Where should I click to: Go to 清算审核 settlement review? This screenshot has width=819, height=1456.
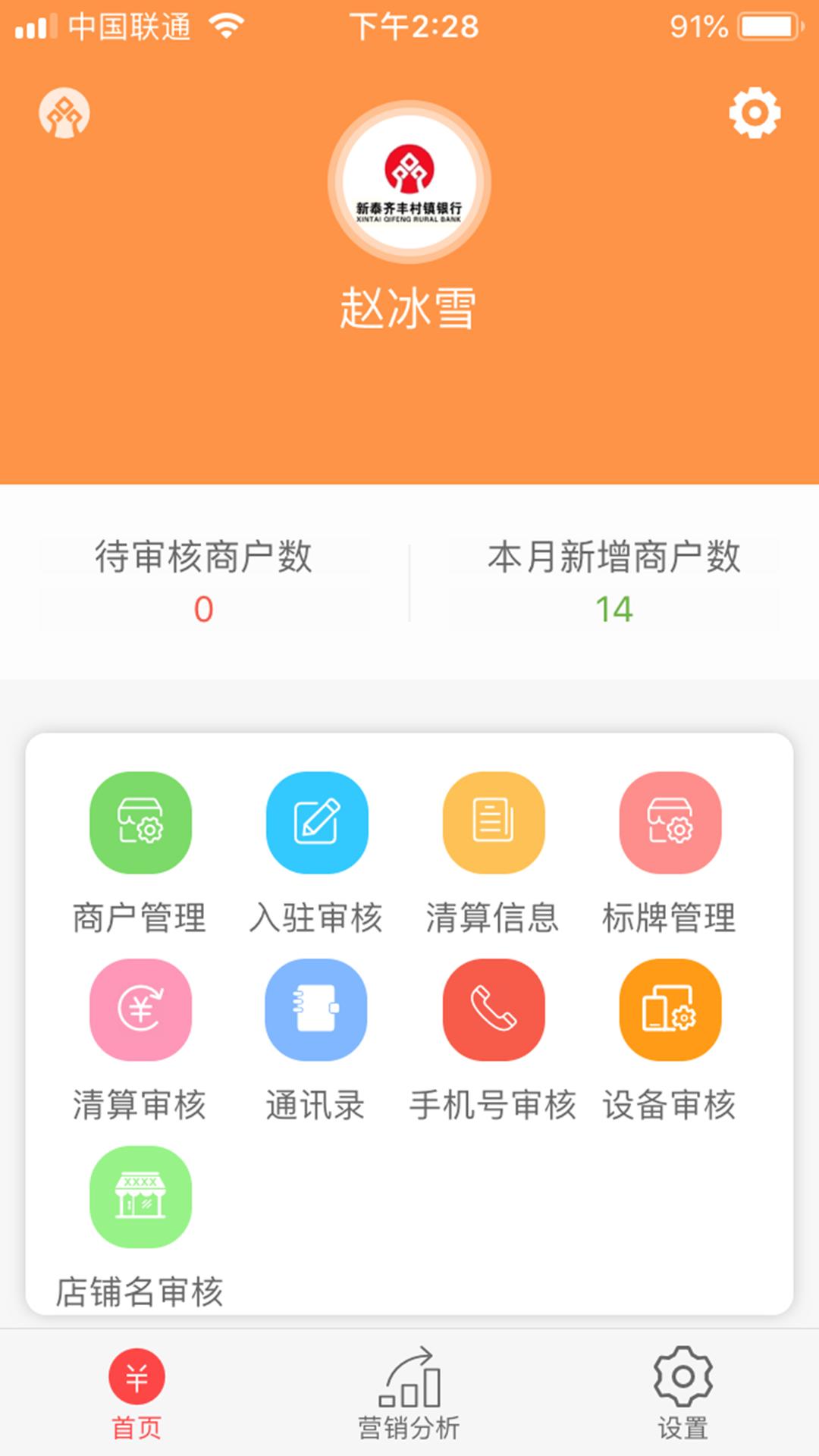(x=140, y=1010)
